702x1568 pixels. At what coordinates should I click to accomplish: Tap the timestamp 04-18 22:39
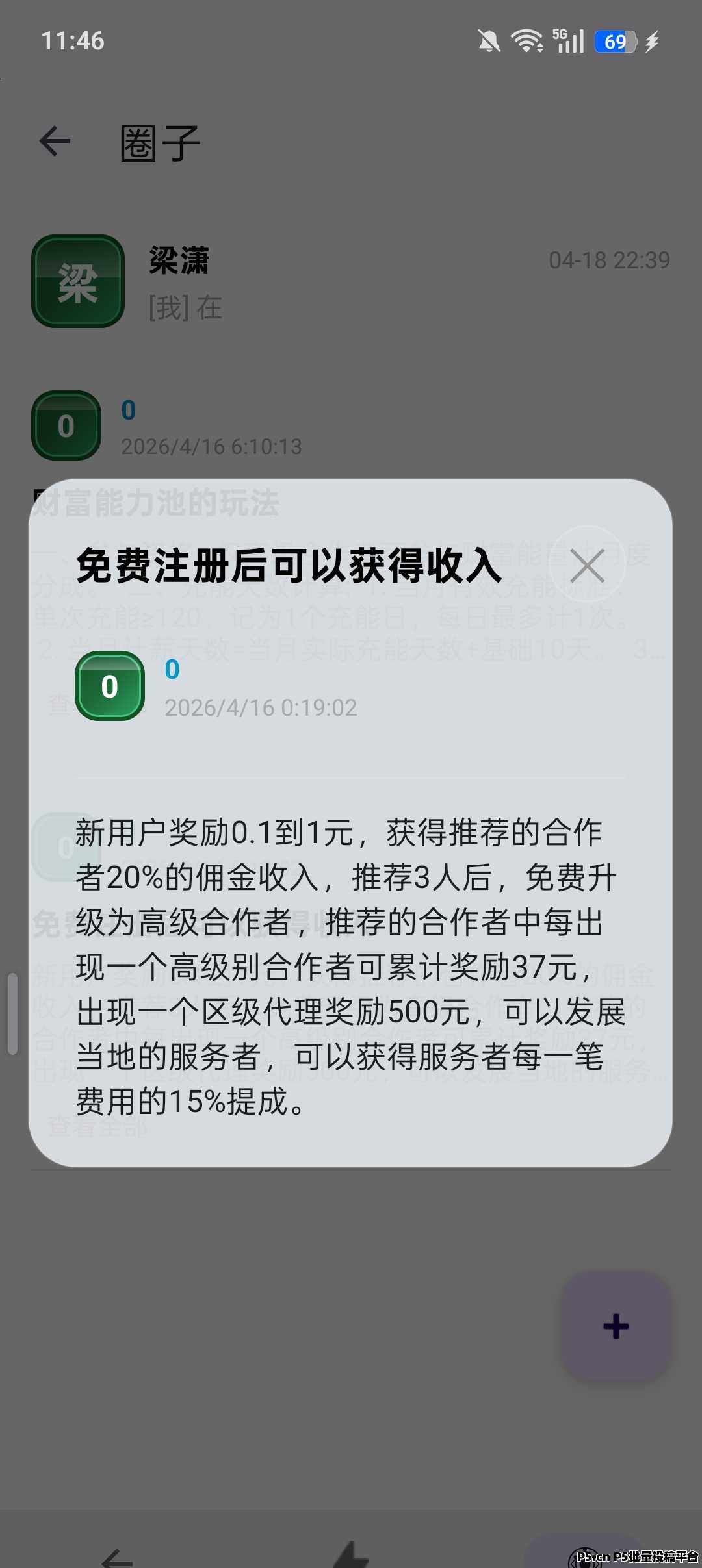click(608, 259)
